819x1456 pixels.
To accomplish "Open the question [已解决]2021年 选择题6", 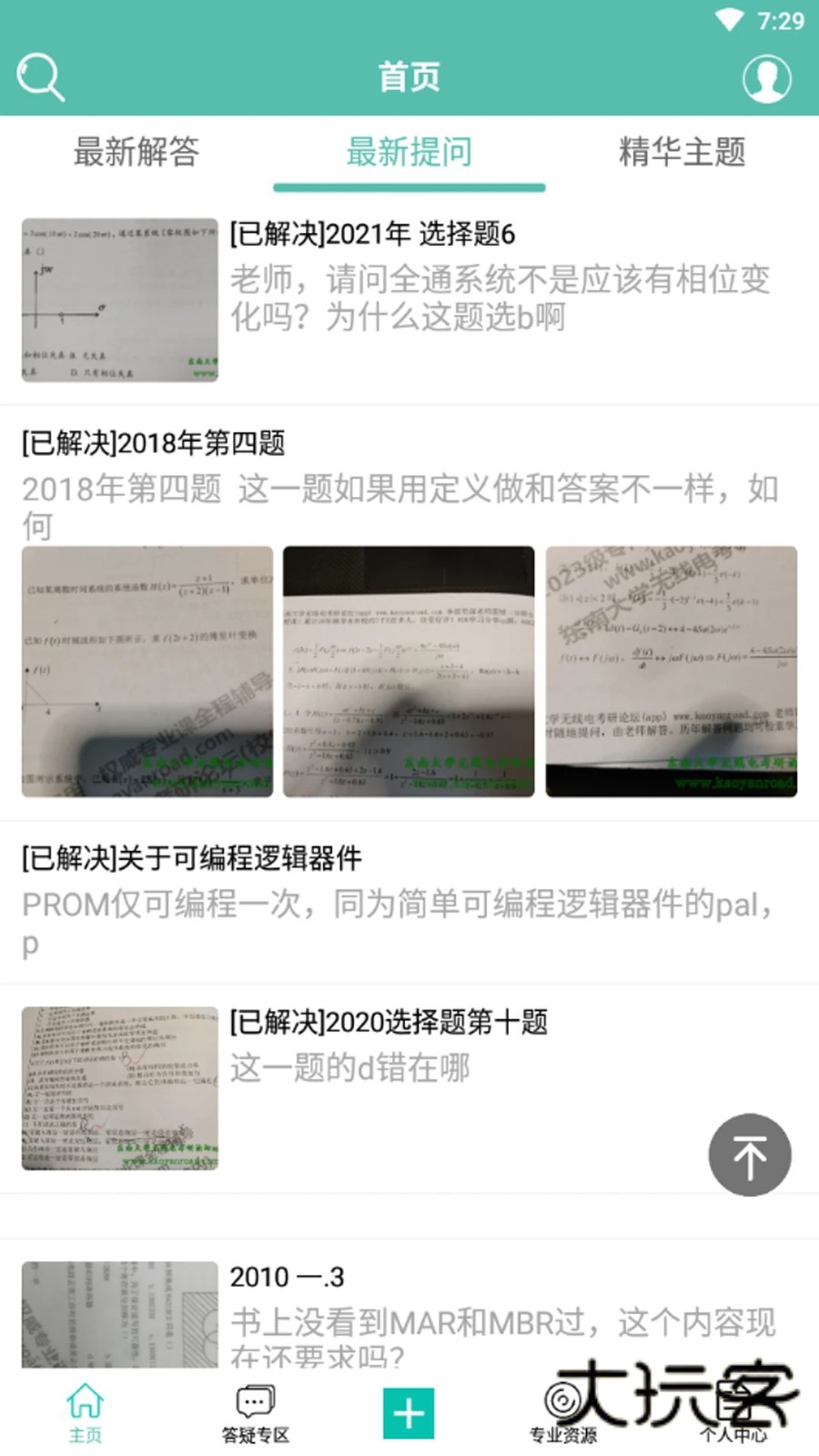I will (371, 234).
